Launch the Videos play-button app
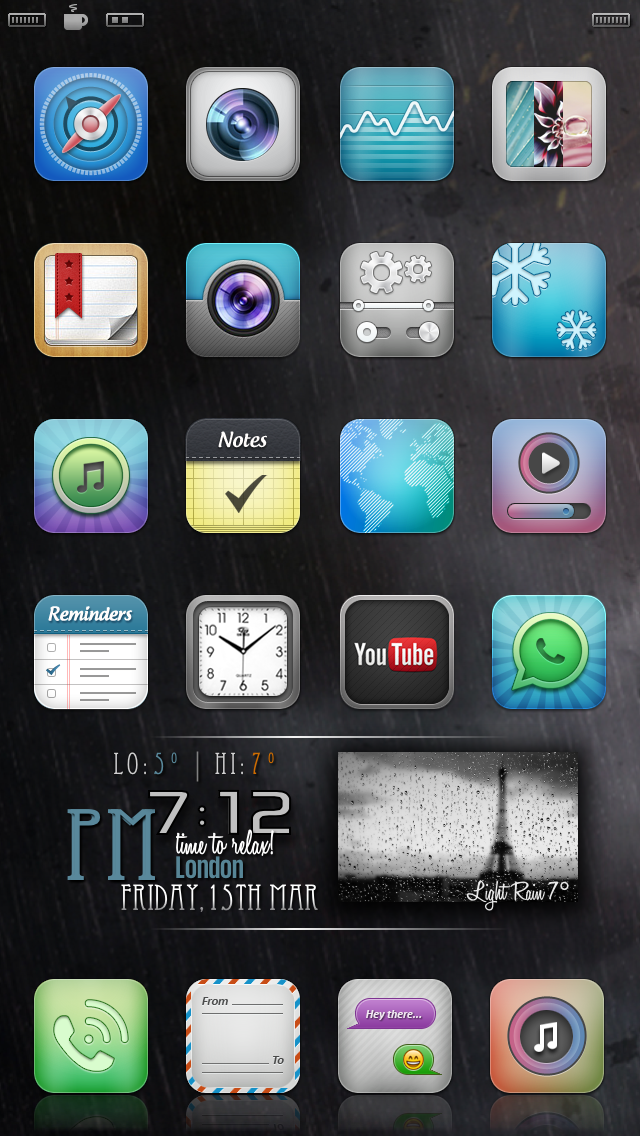This screenshot has height=1136, width=640. pos(549,476)
